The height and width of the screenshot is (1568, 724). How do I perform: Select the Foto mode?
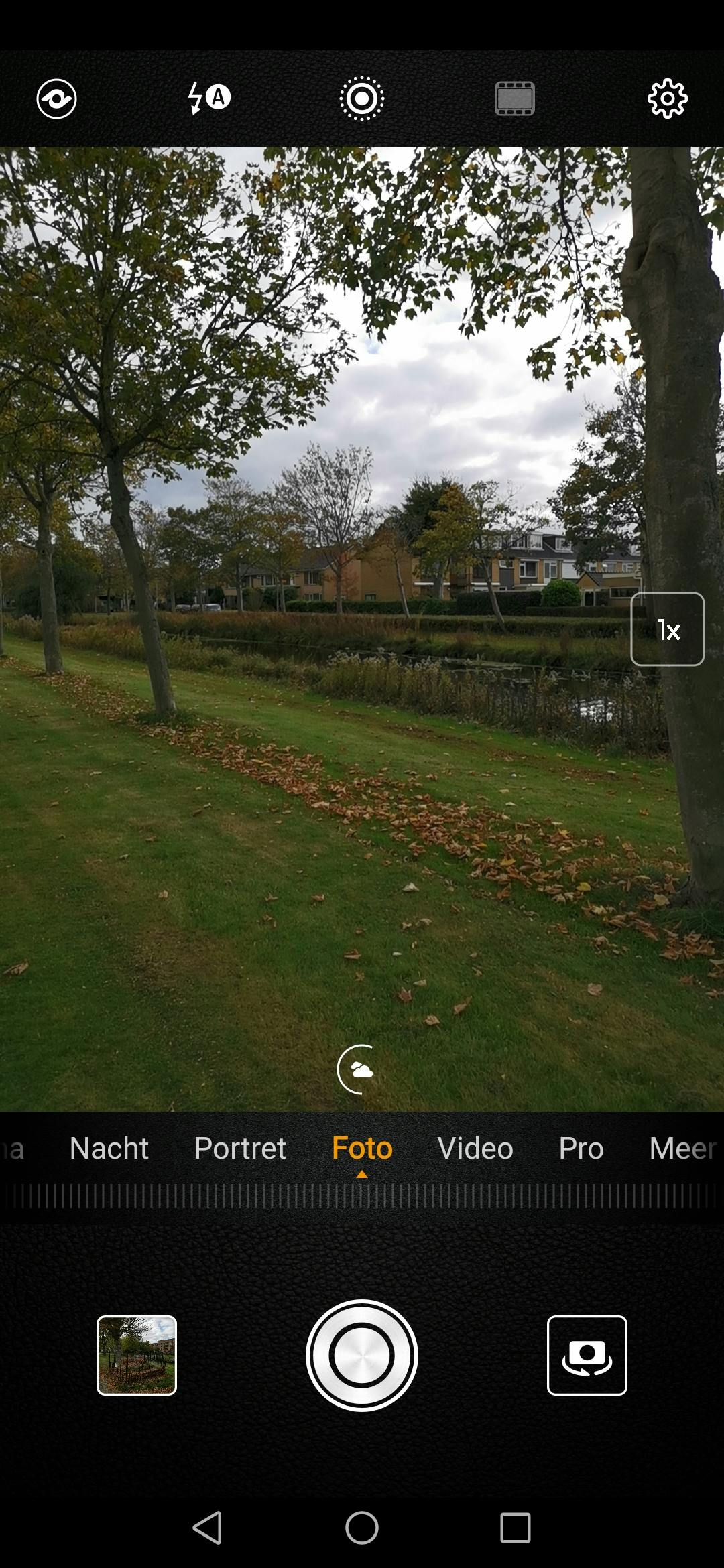coord(362,1149)
